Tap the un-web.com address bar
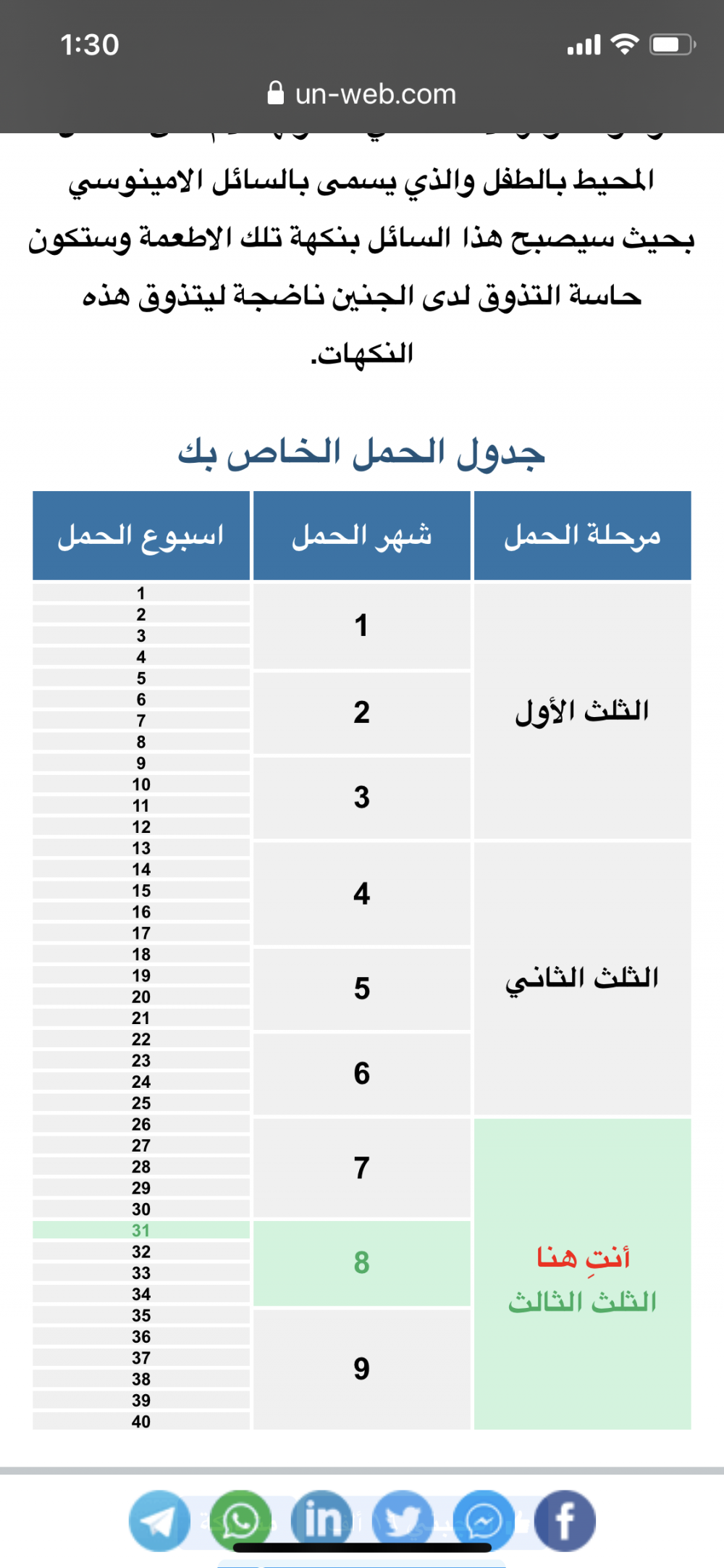724x1568 pixels. tap(362, 94)
